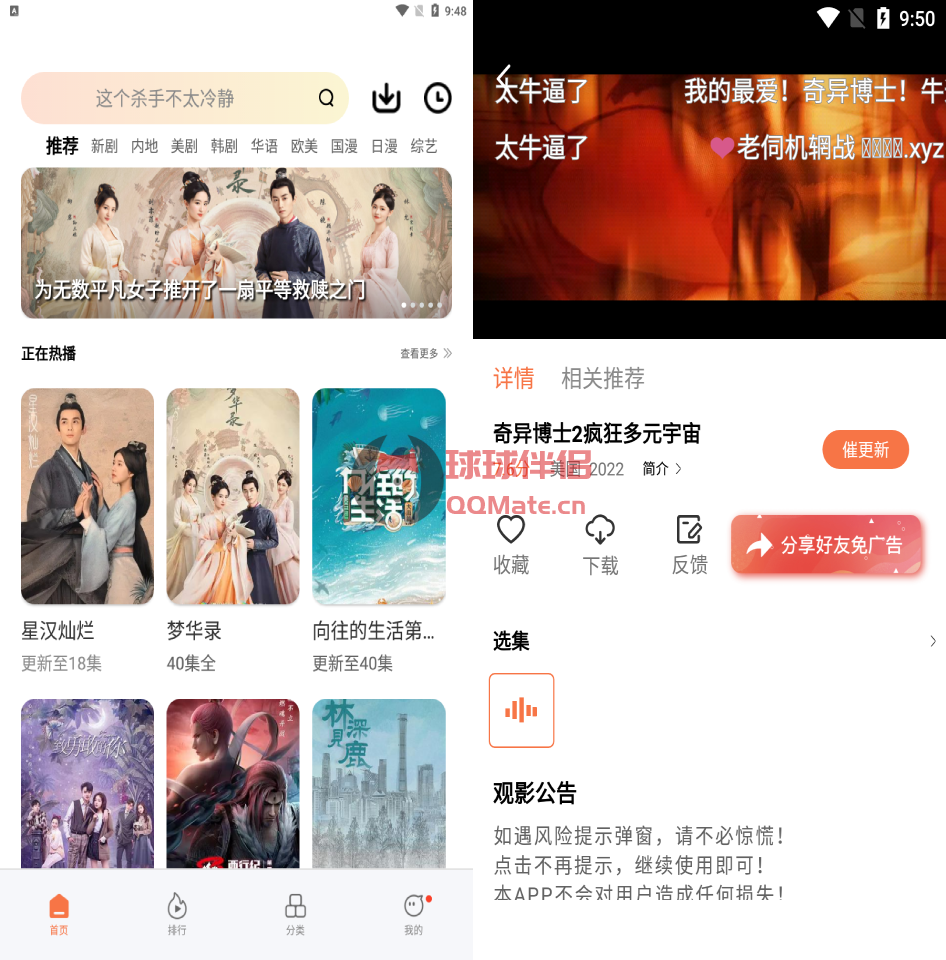The image size is (946, 960).
Task: Select the 韩剧 category tab
Action: tap(224, 146)
